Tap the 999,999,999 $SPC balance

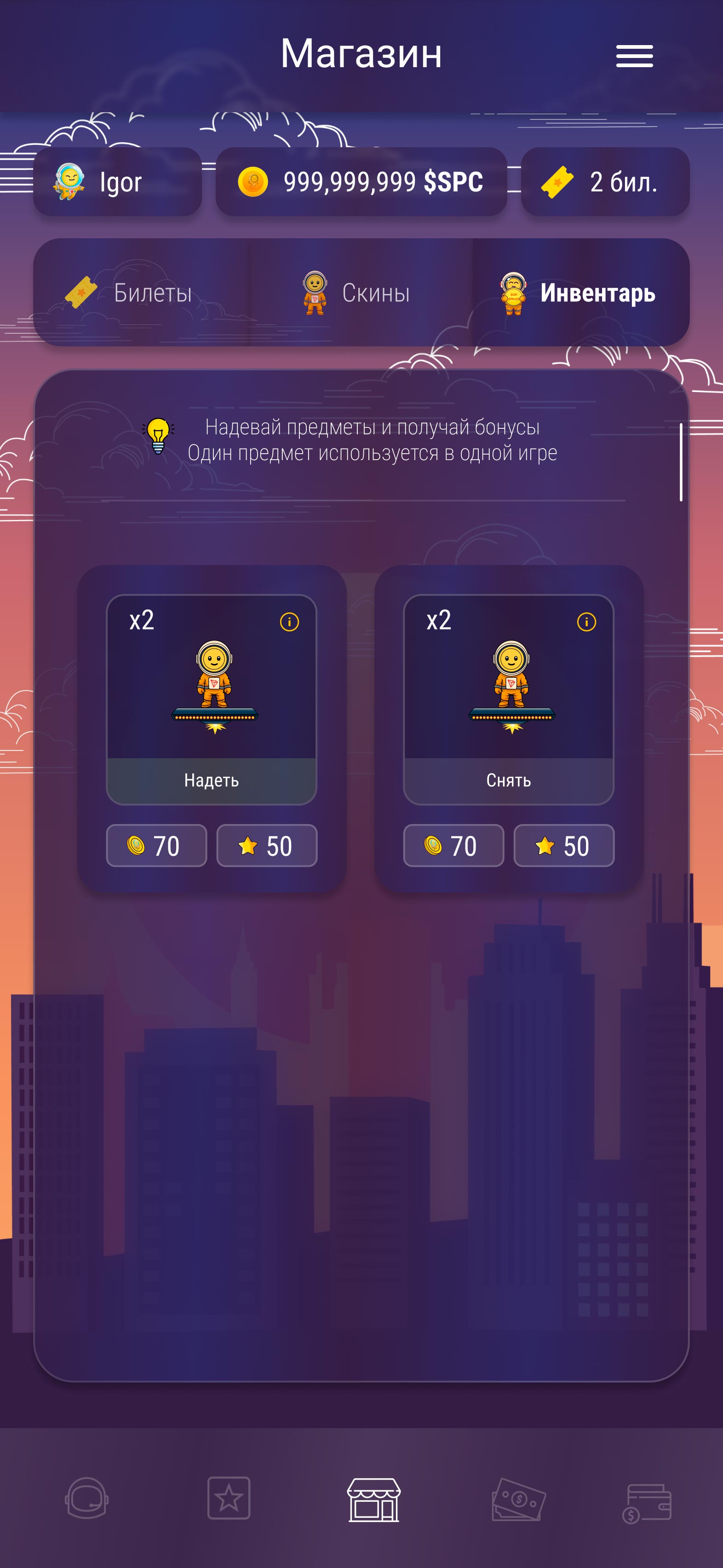tap(361, 182)
